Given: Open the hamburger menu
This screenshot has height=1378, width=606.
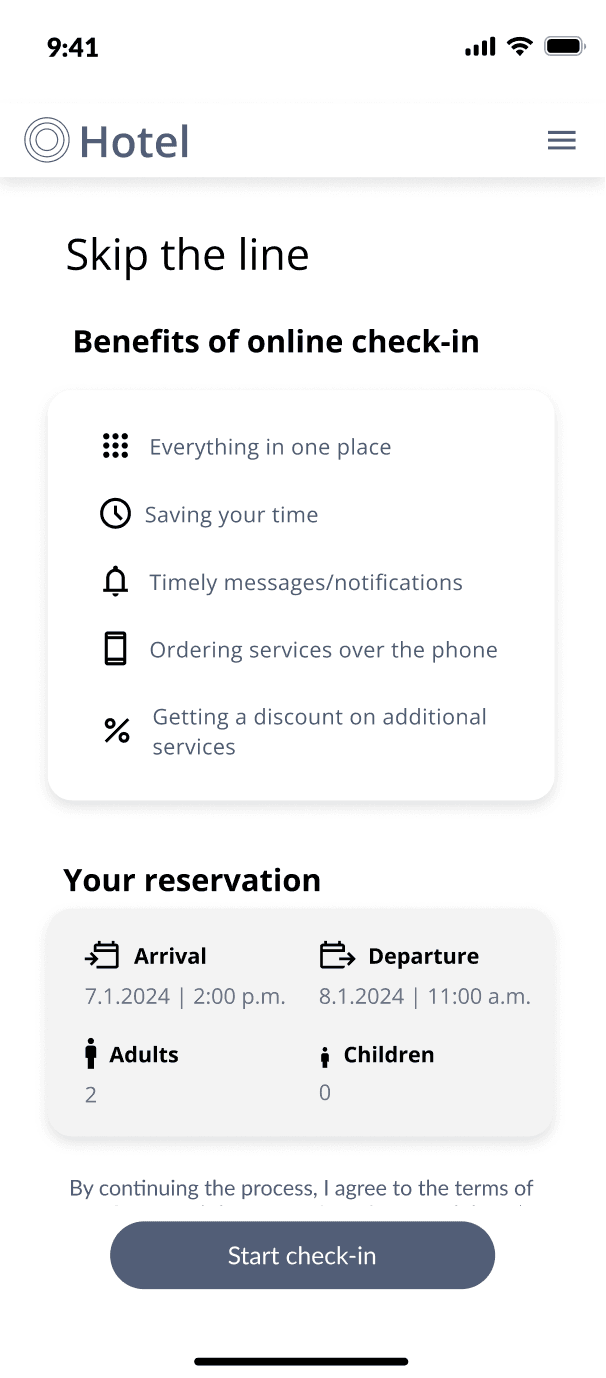Looking at the screenshot, I should 562,141.
